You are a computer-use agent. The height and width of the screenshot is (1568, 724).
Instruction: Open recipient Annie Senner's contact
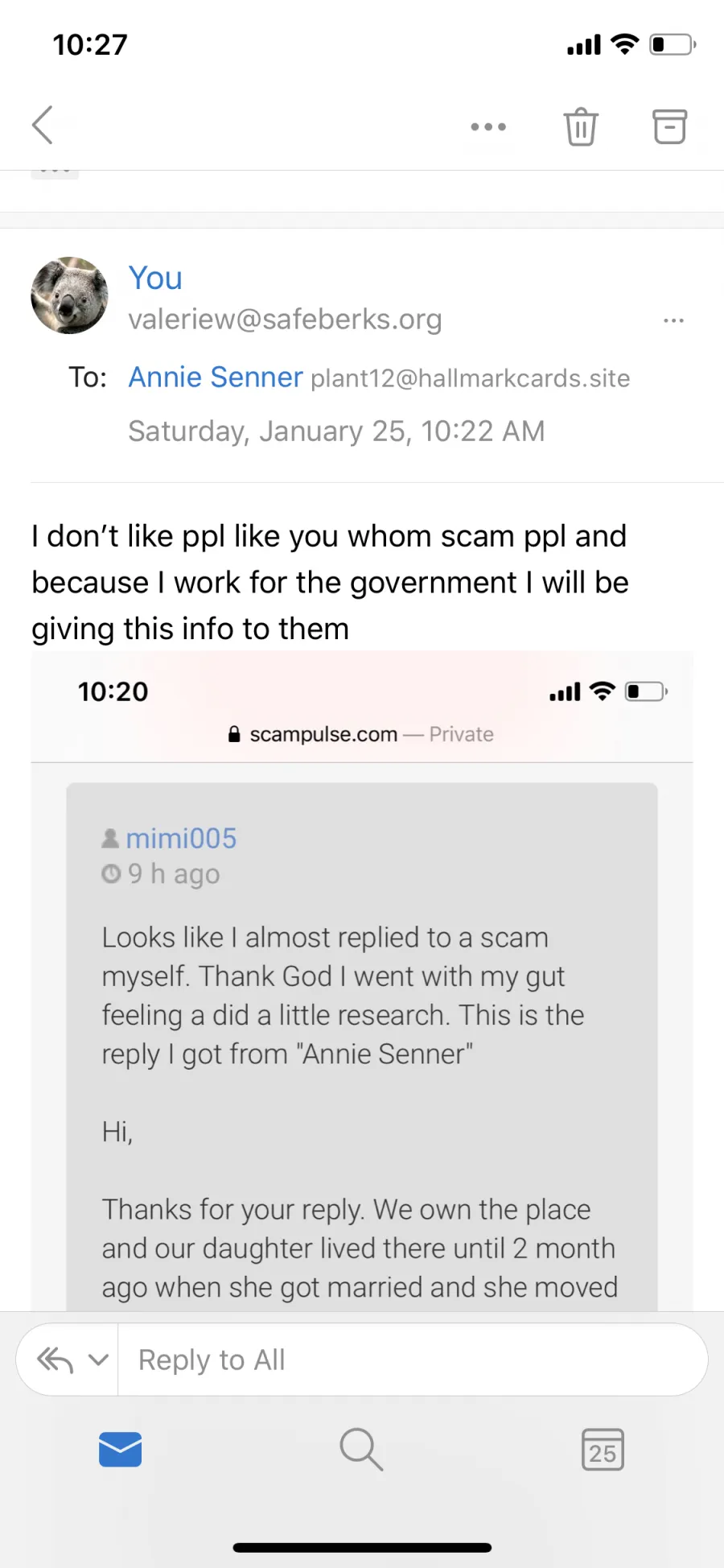coord(216,377)
